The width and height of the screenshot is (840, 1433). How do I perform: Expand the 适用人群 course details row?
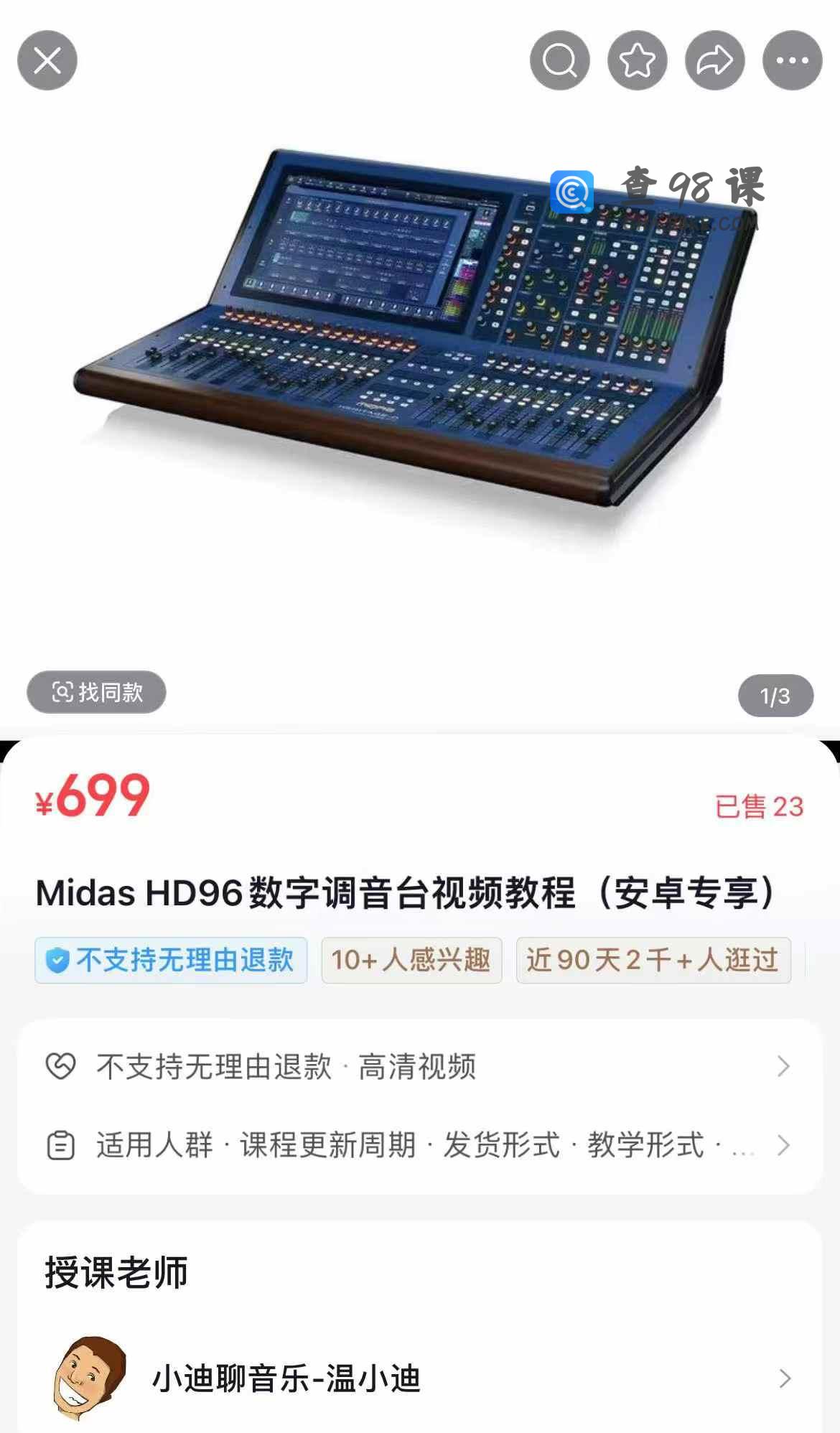420,1145
